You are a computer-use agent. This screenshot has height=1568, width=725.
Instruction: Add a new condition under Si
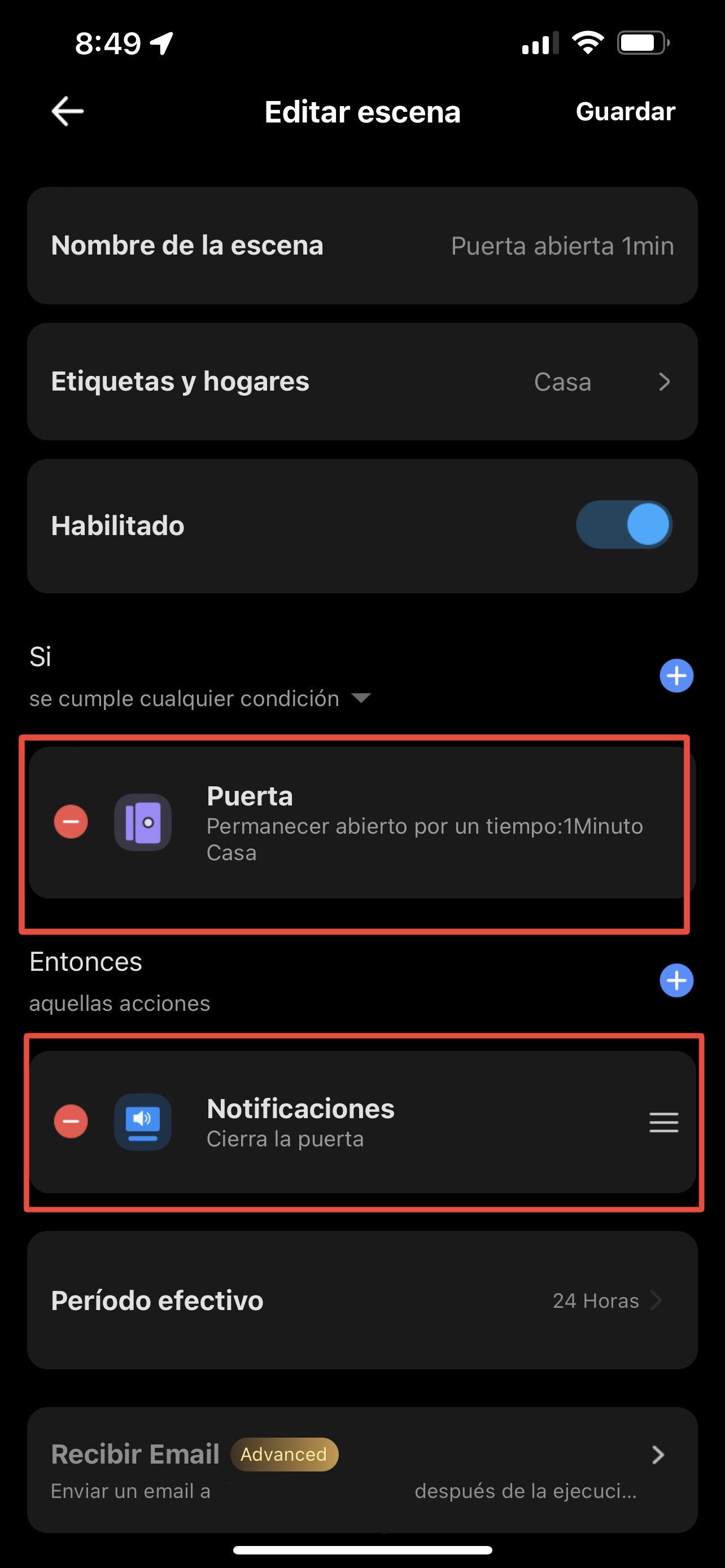pyautogui.click(x=676, y=676)
